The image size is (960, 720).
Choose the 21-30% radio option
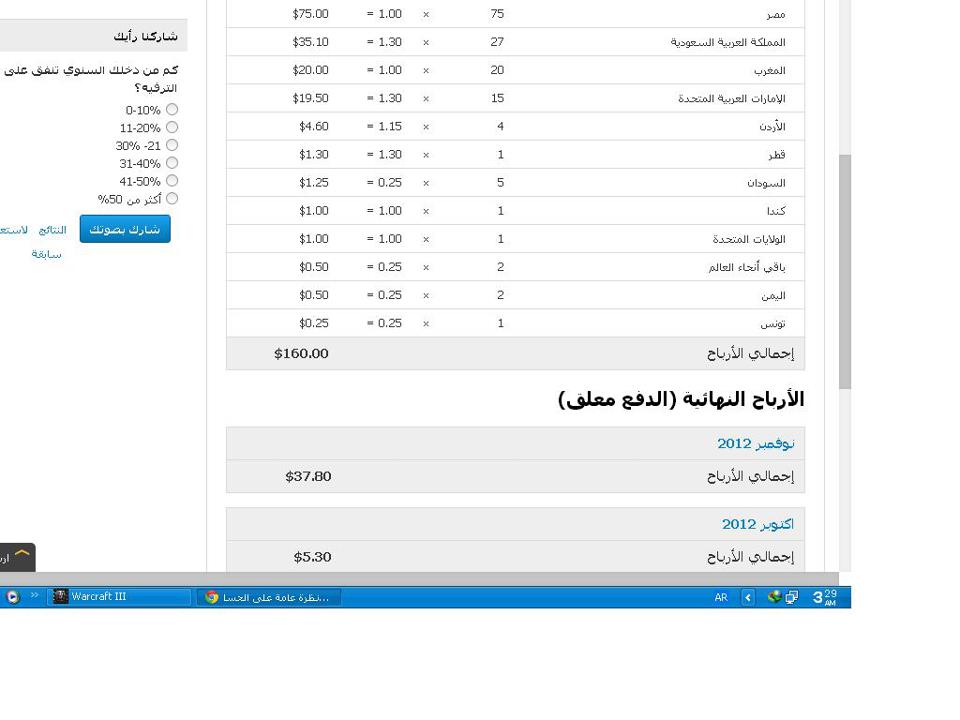pos(172,144)
